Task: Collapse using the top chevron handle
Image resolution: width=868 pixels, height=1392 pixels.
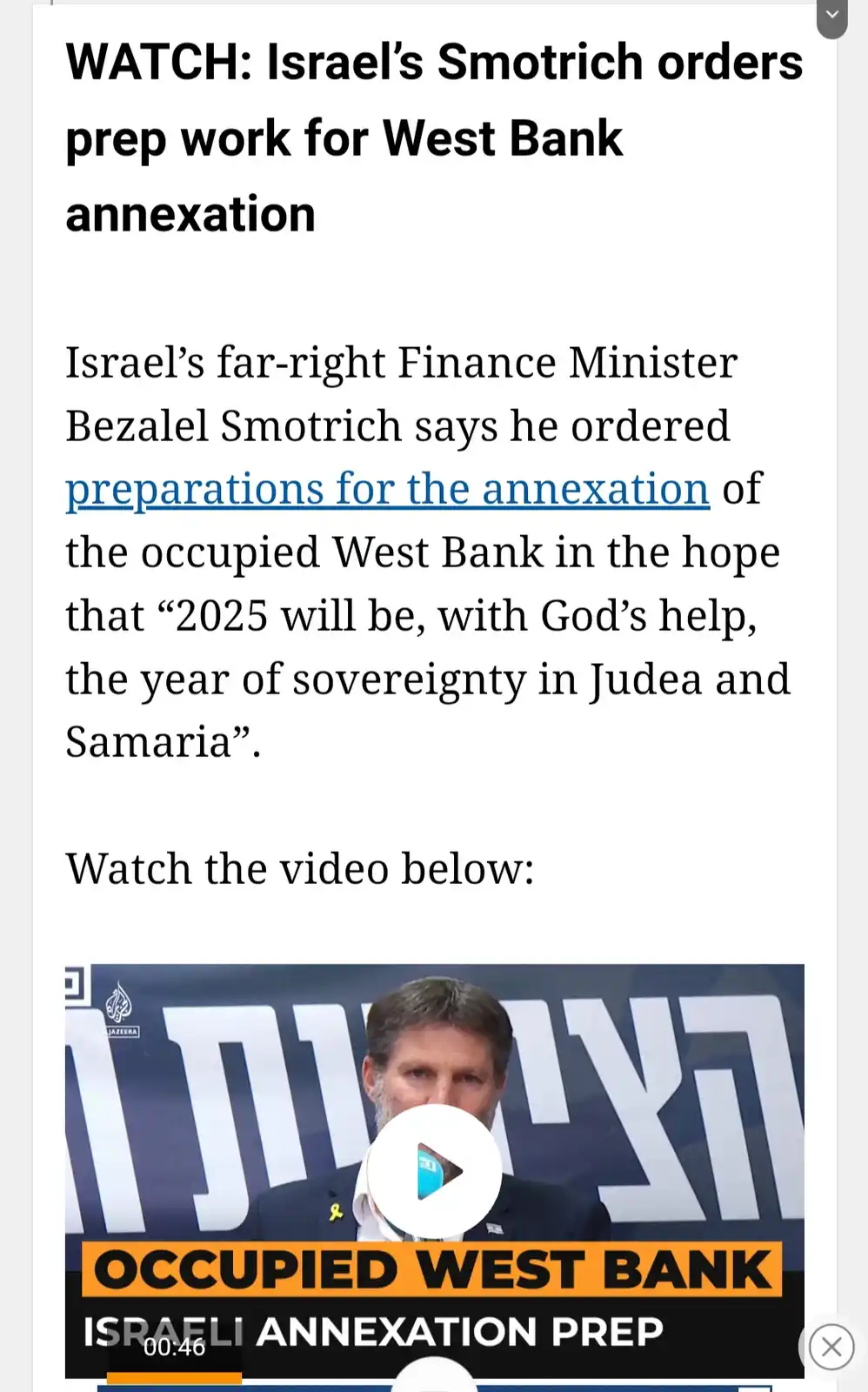Action: pyautogui.click(x=831, y=17)
